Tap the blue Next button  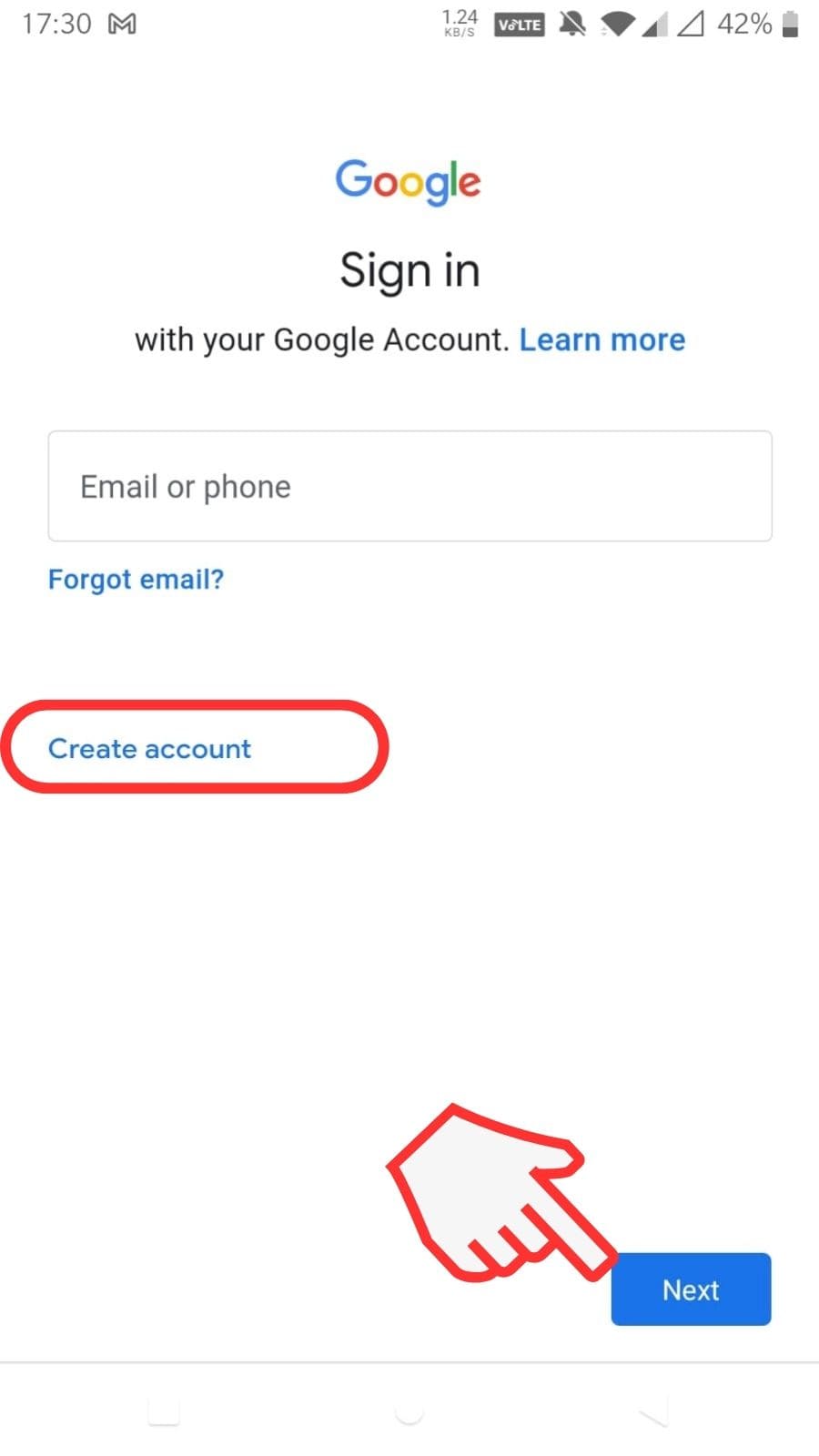(x=691, y=1289)
